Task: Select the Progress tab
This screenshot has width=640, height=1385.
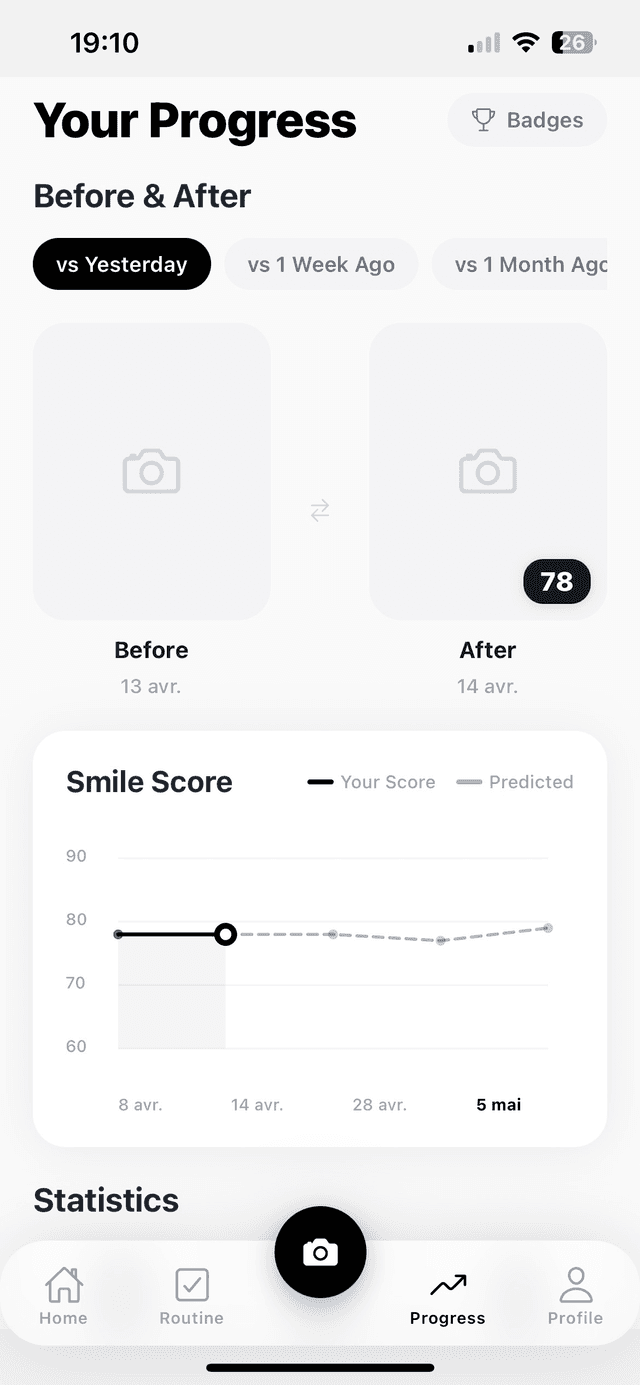Action: pos(447,1296)
